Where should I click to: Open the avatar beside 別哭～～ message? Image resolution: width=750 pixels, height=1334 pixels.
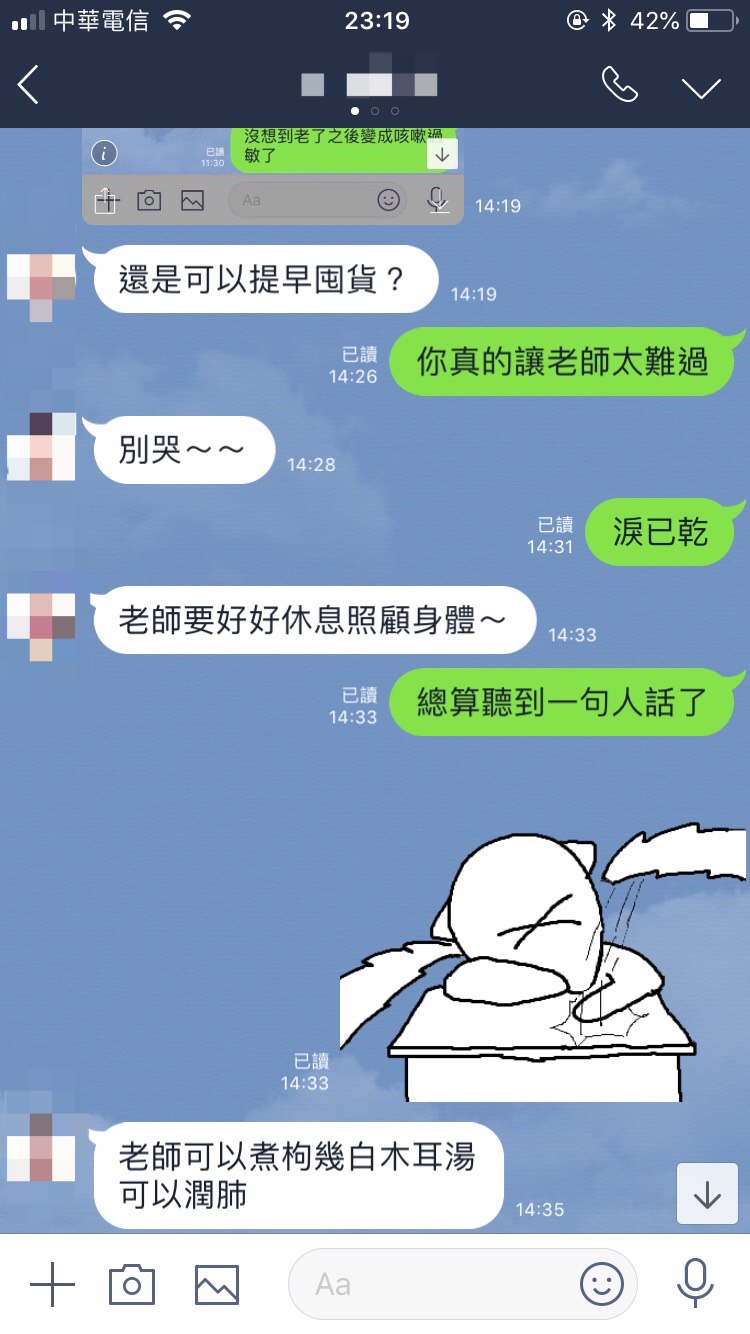41,447
